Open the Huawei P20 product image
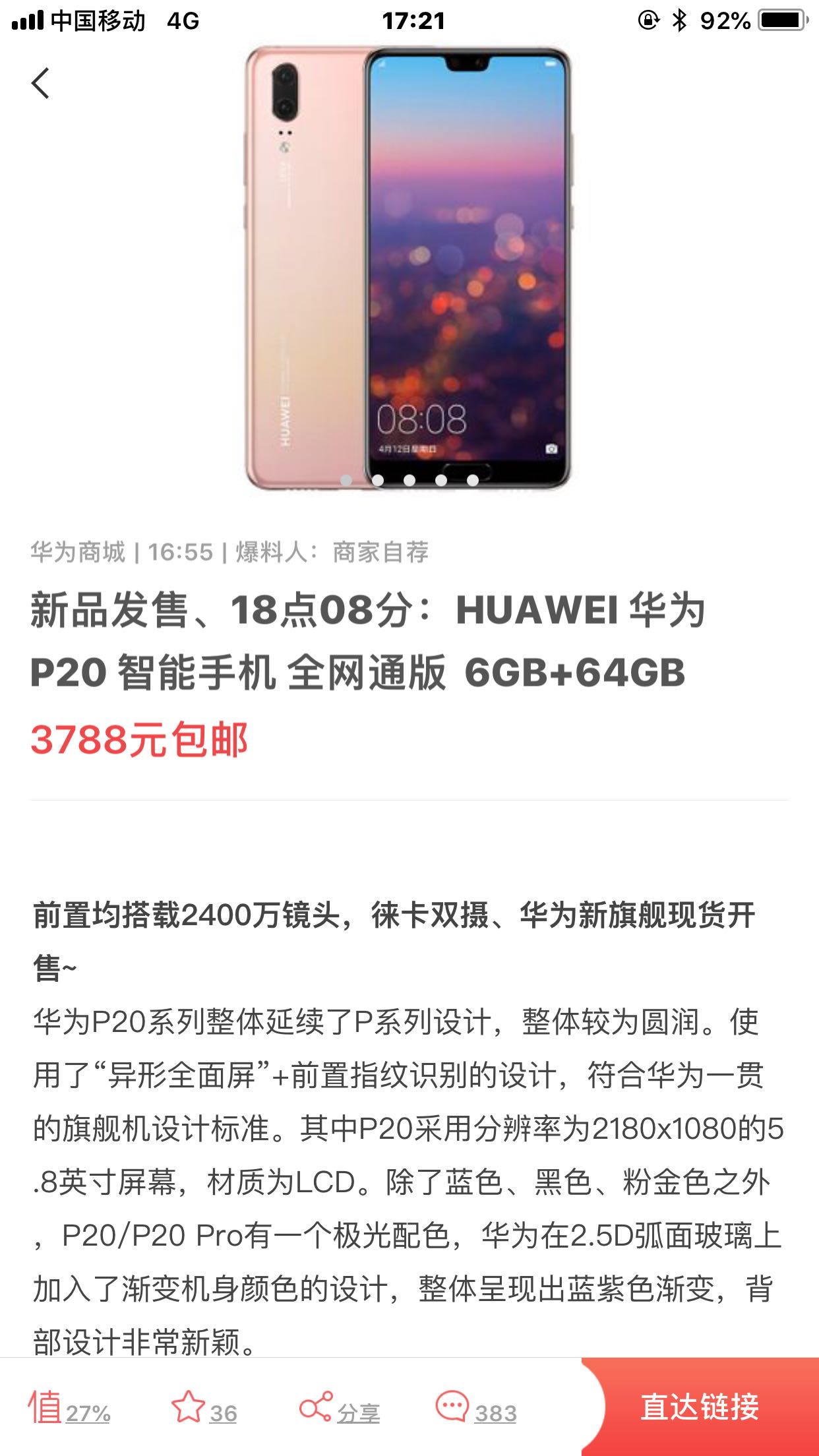Screen dimensions: 819x1456 [408, 267]
